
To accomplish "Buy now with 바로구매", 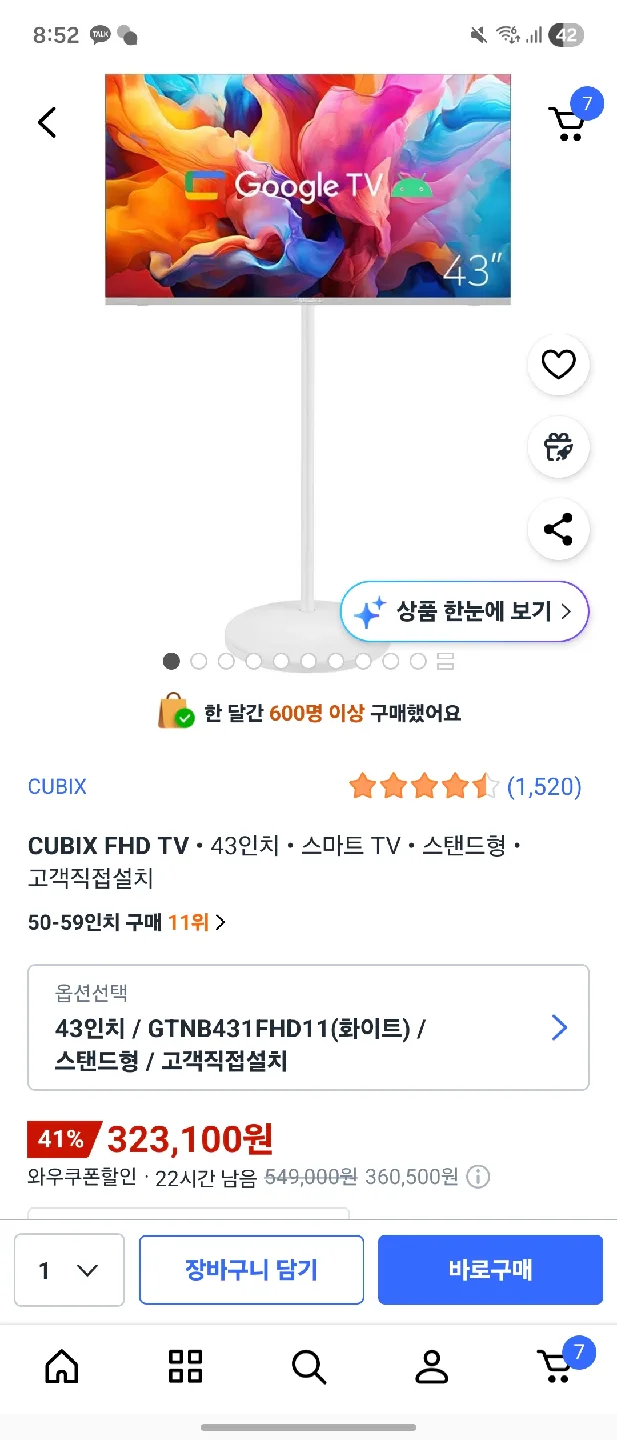I will click(490, 1270).
